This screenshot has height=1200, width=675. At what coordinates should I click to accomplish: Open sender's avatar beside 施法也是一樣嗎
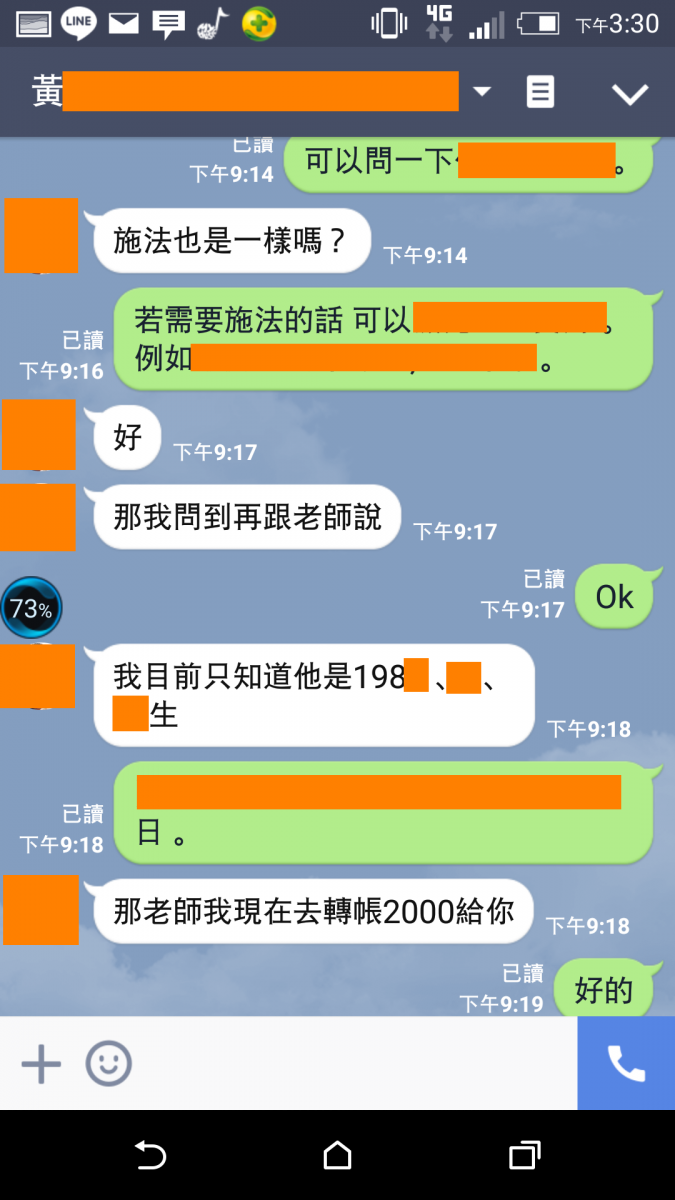tap(41, 236)
